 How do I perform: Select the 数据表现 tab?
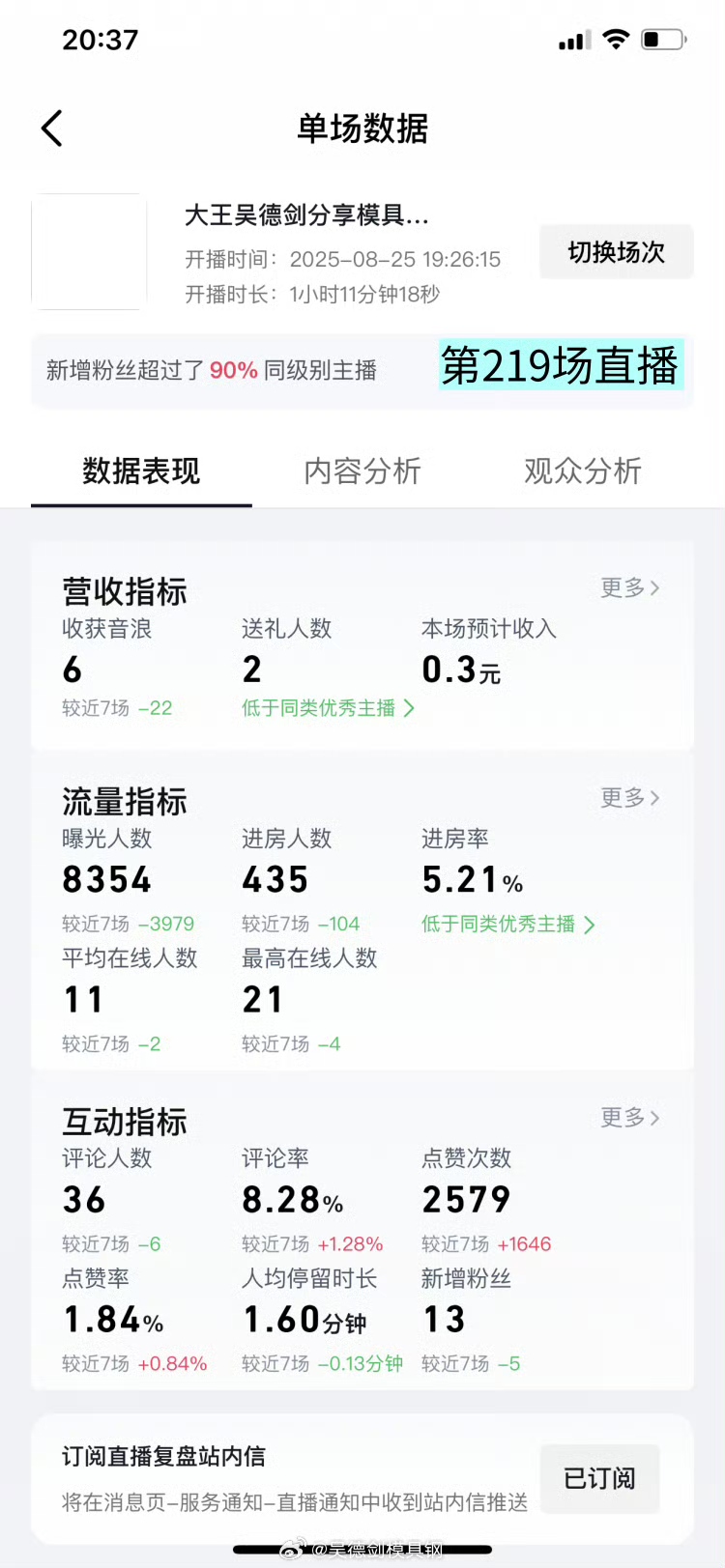point(141,471)
